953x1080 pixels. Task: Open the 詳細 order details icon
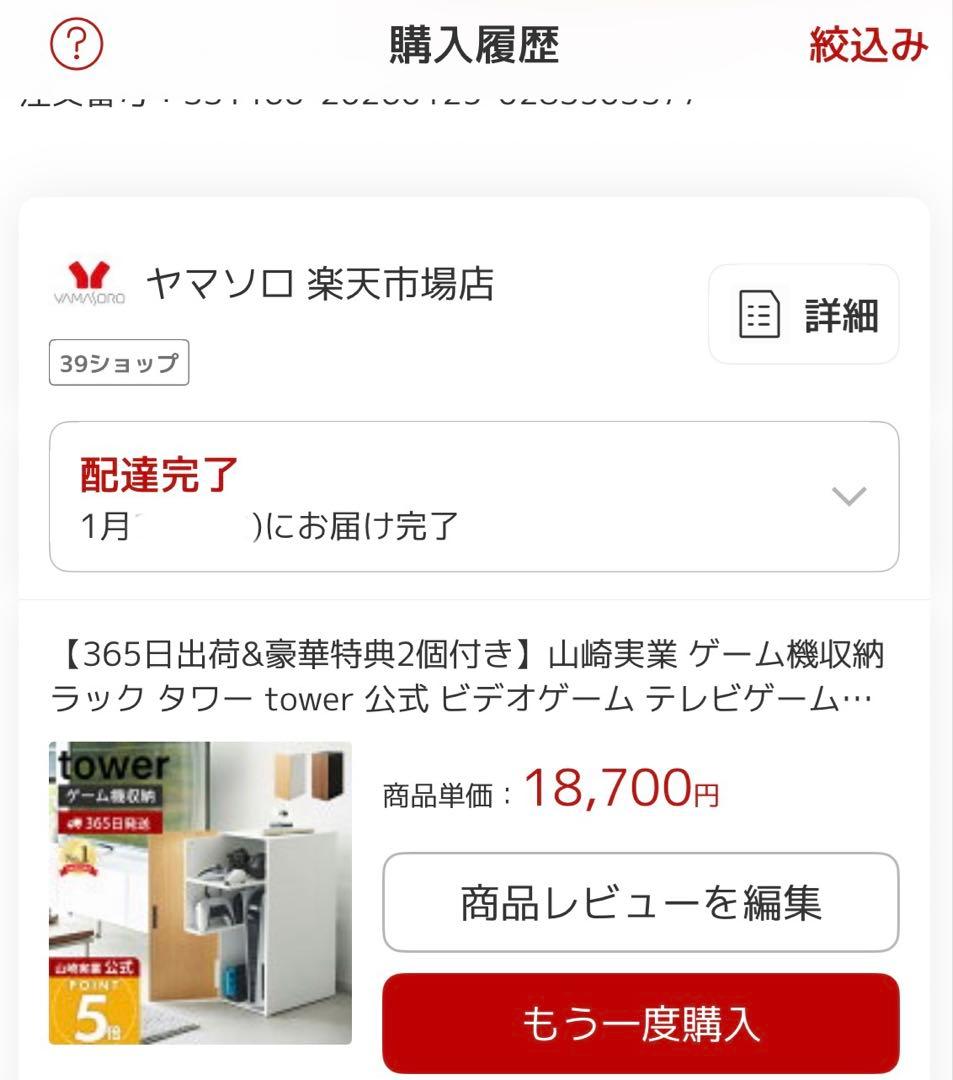(x=803, y=314)
